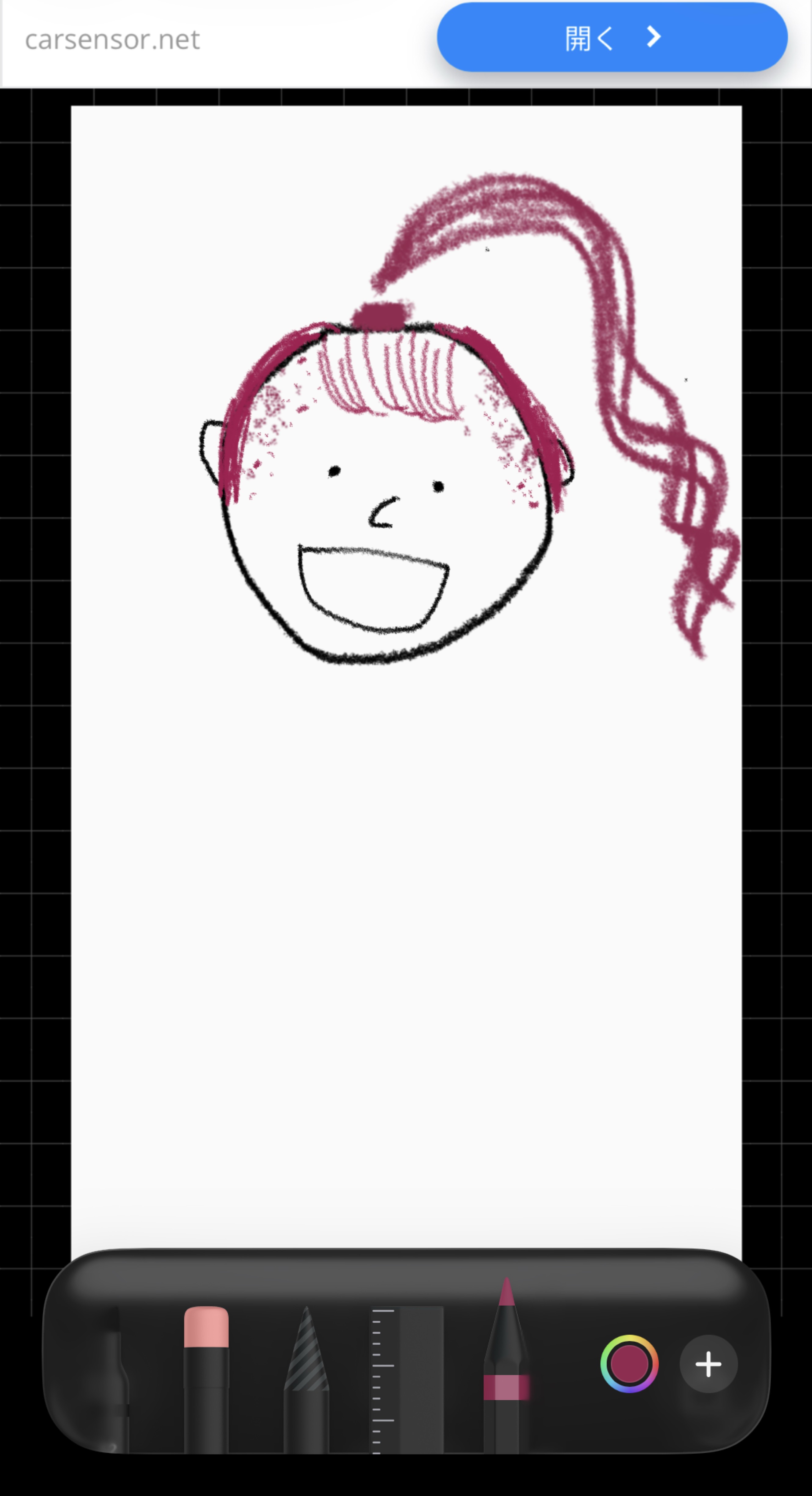
Task: Activate the ruler tool
Action: coord(407,1376)
